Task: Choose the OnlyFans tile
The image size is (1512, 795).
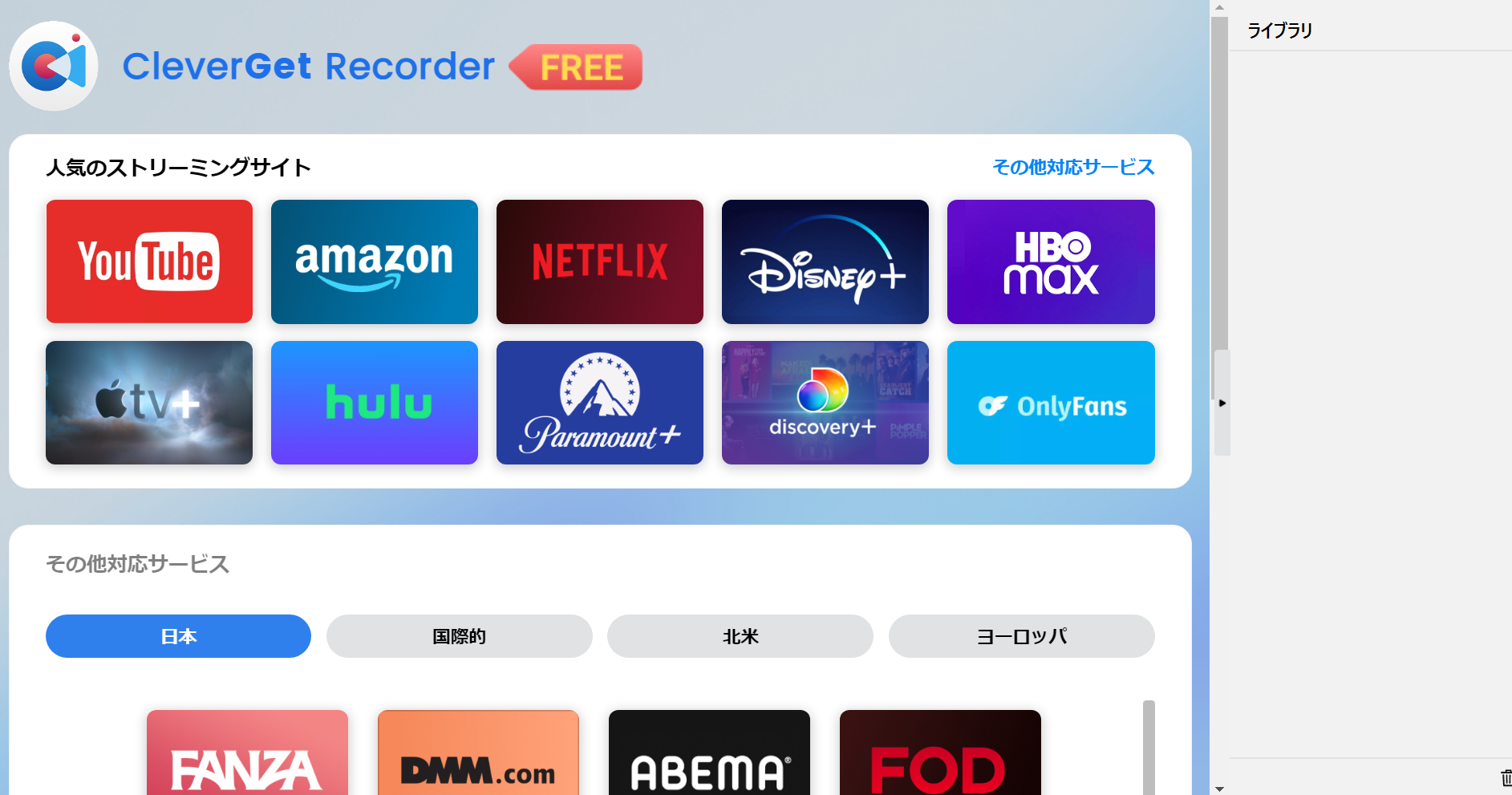Action: 1050,403
